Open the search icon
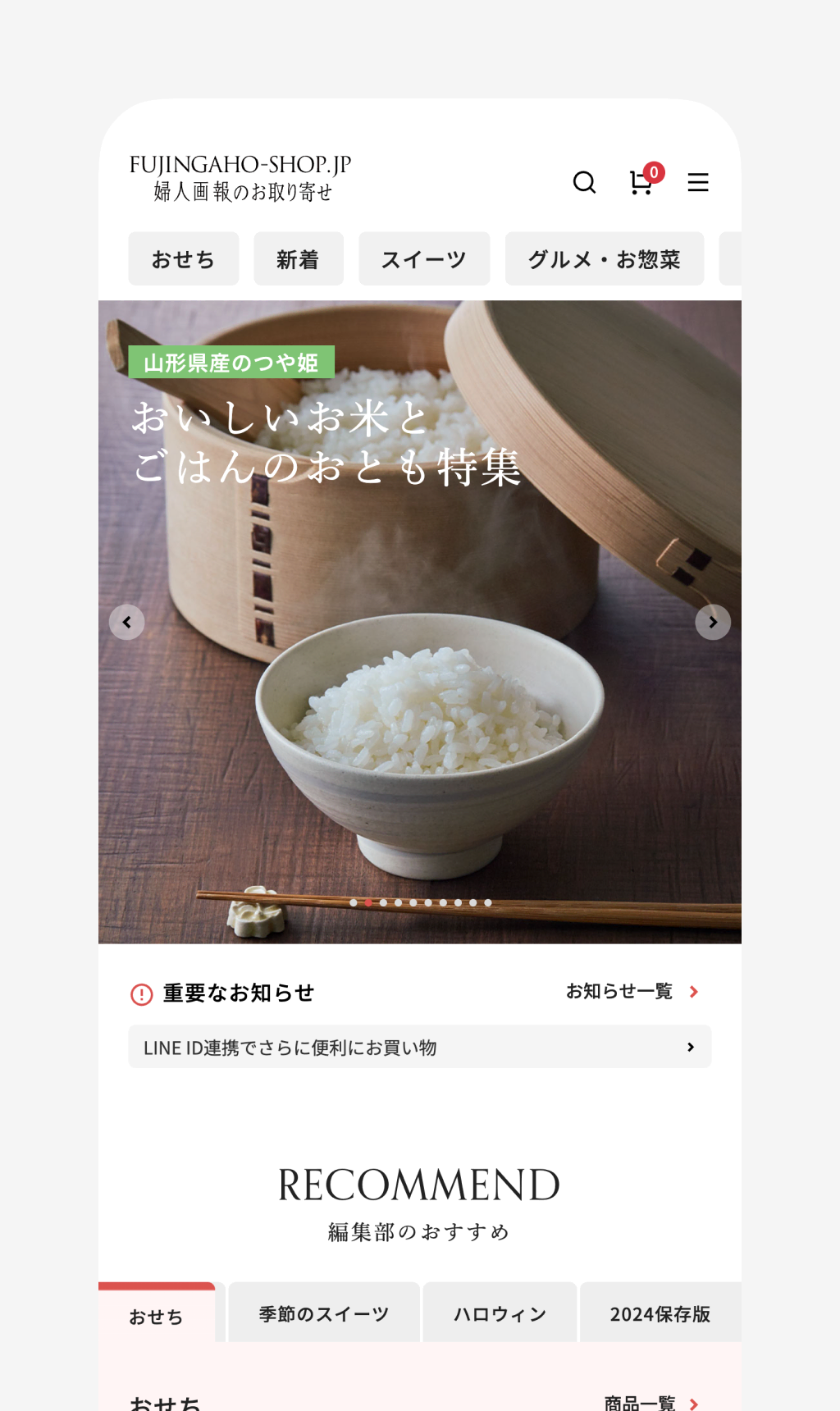The width and height of the screenshot is (840, 1411). click(584, 182)
